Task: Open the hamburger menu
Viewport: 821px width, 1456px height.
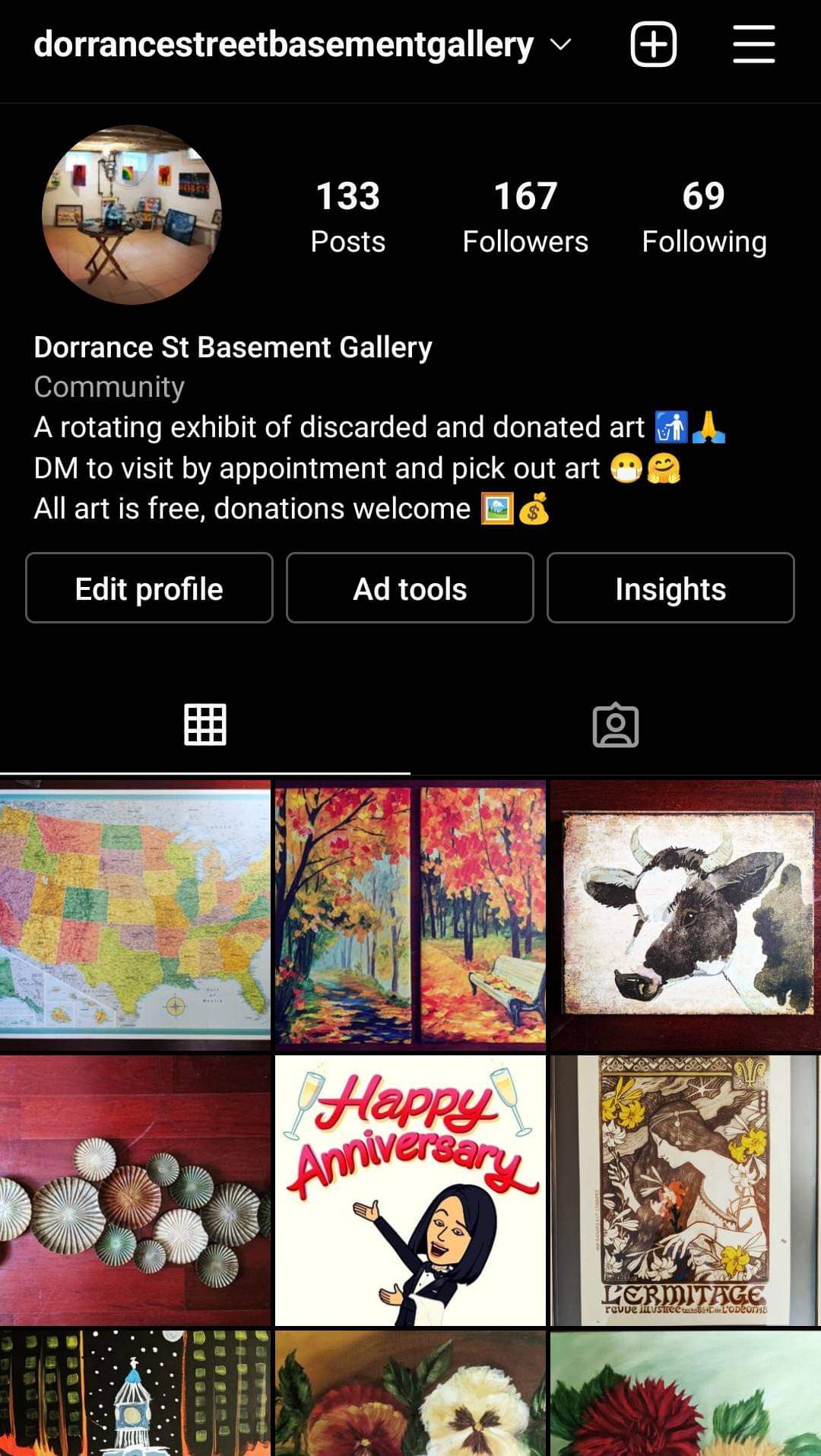Action: [753, 44]
